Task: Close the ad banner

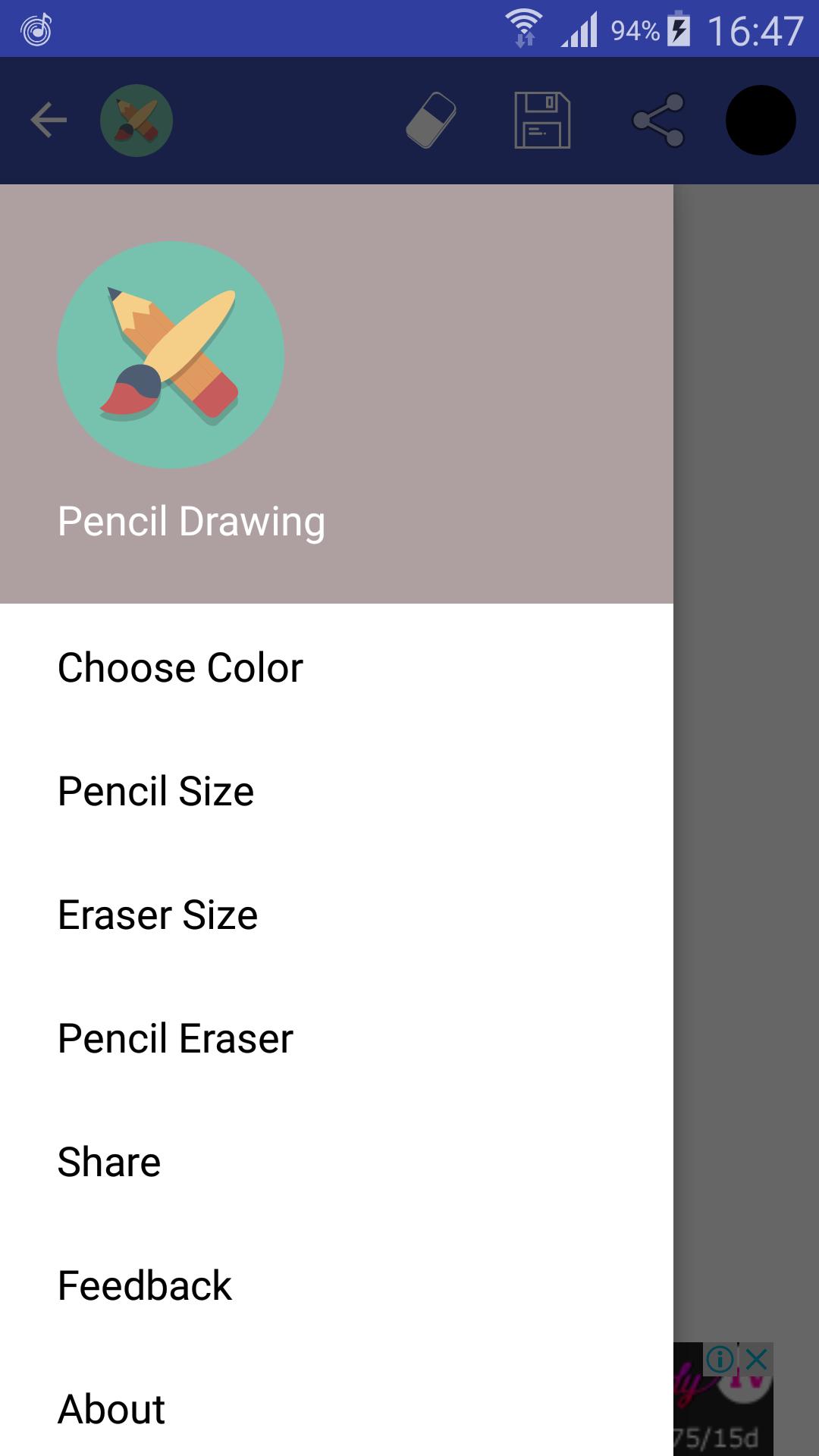Action: (x=757, y=1360)
